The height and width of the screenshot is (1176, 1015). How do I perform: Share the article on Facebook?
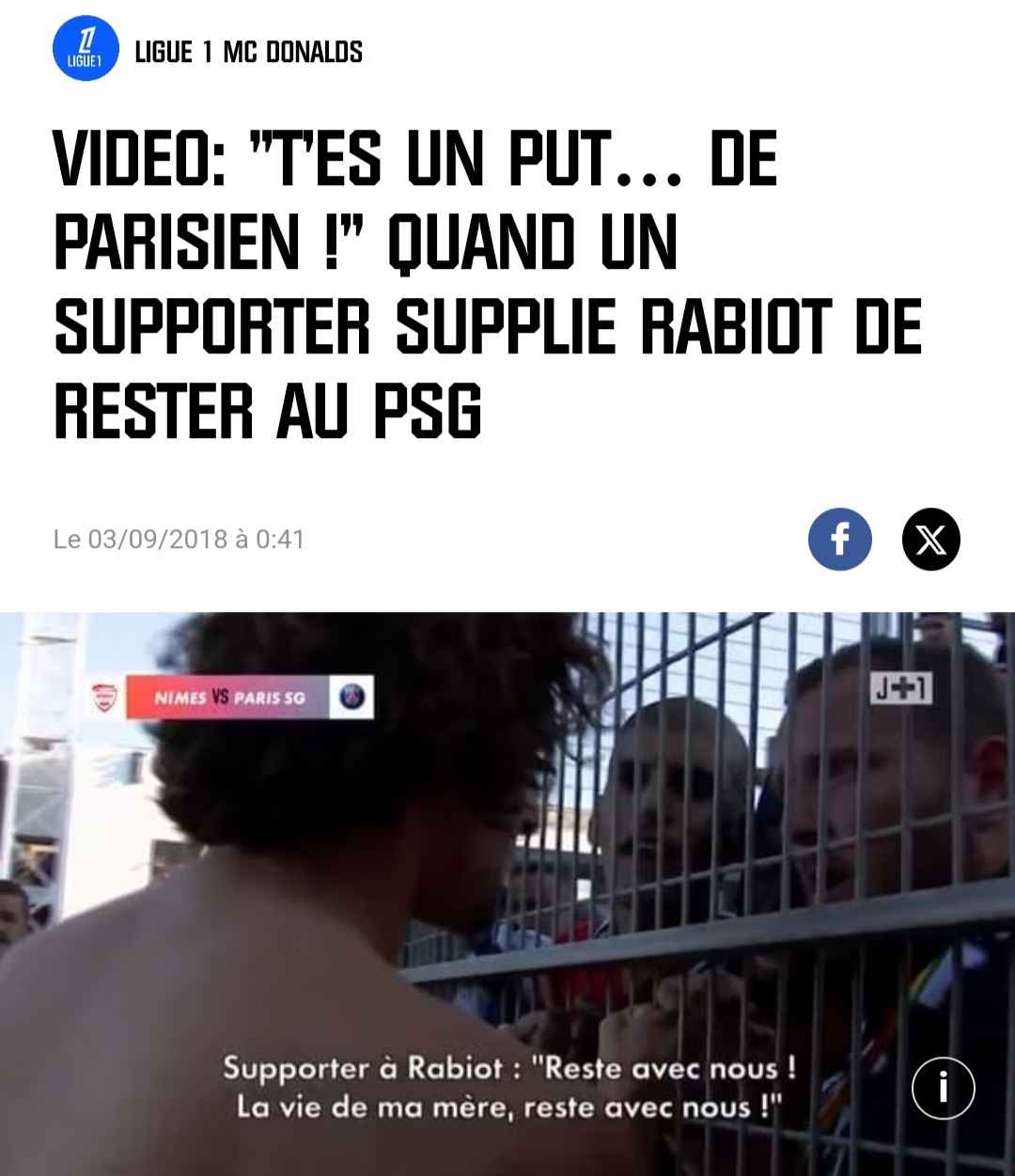tap(839, 540)
